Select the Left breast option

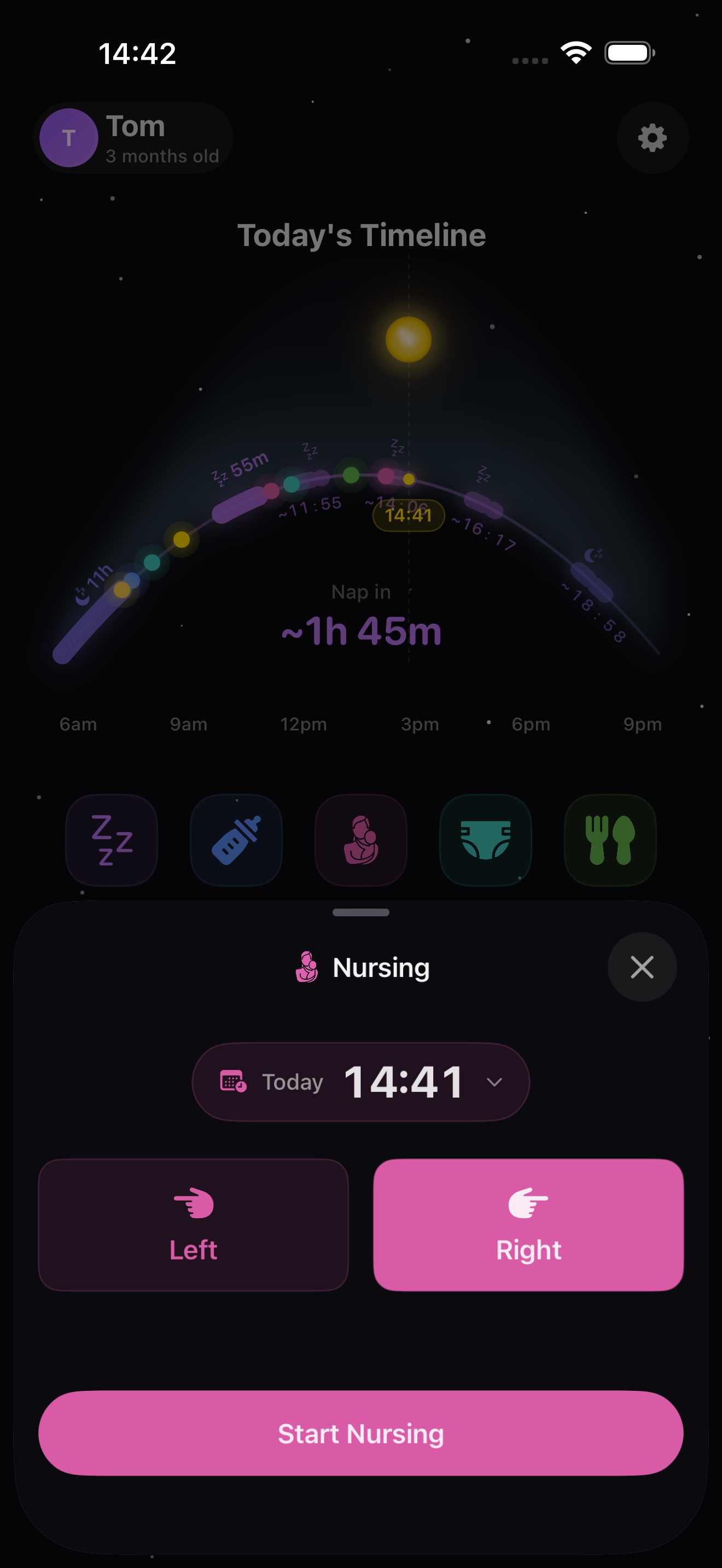pyautogui.click(x=193, y=1225)
